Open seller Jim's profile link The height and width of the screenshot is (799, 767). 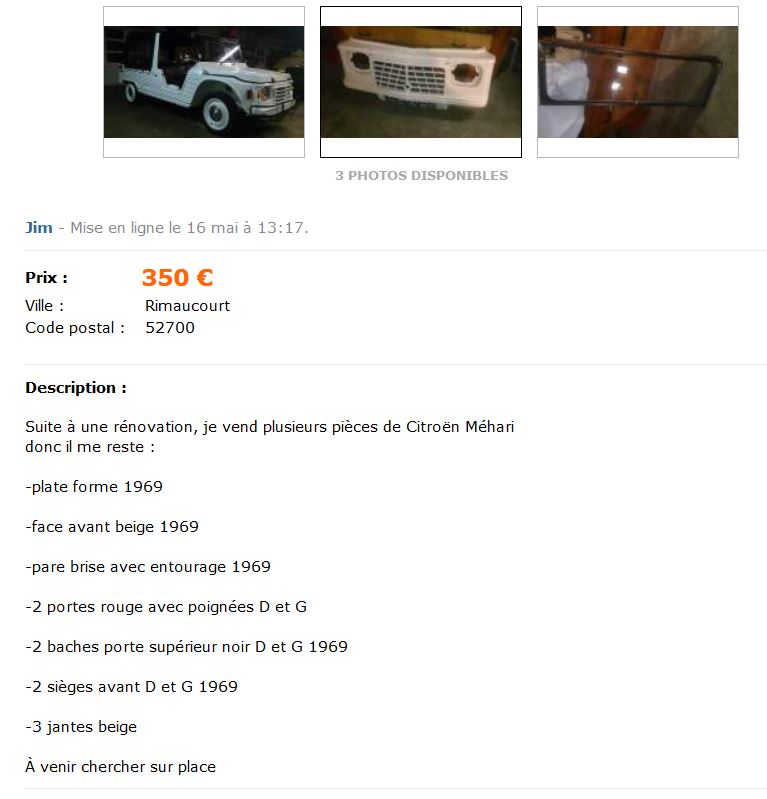click(38, 227)
